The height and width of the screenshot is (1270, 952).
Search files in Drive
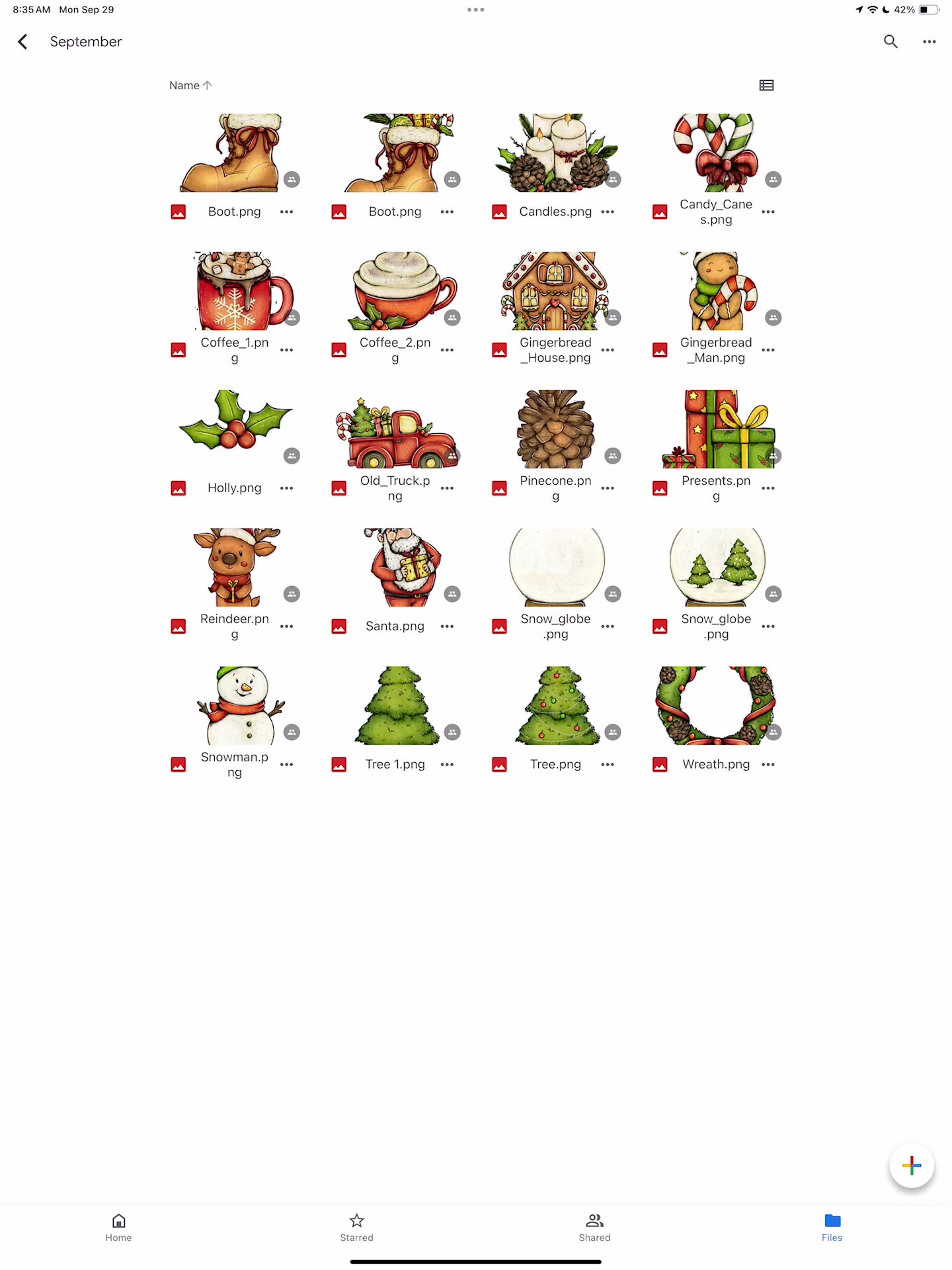[891, 42]
